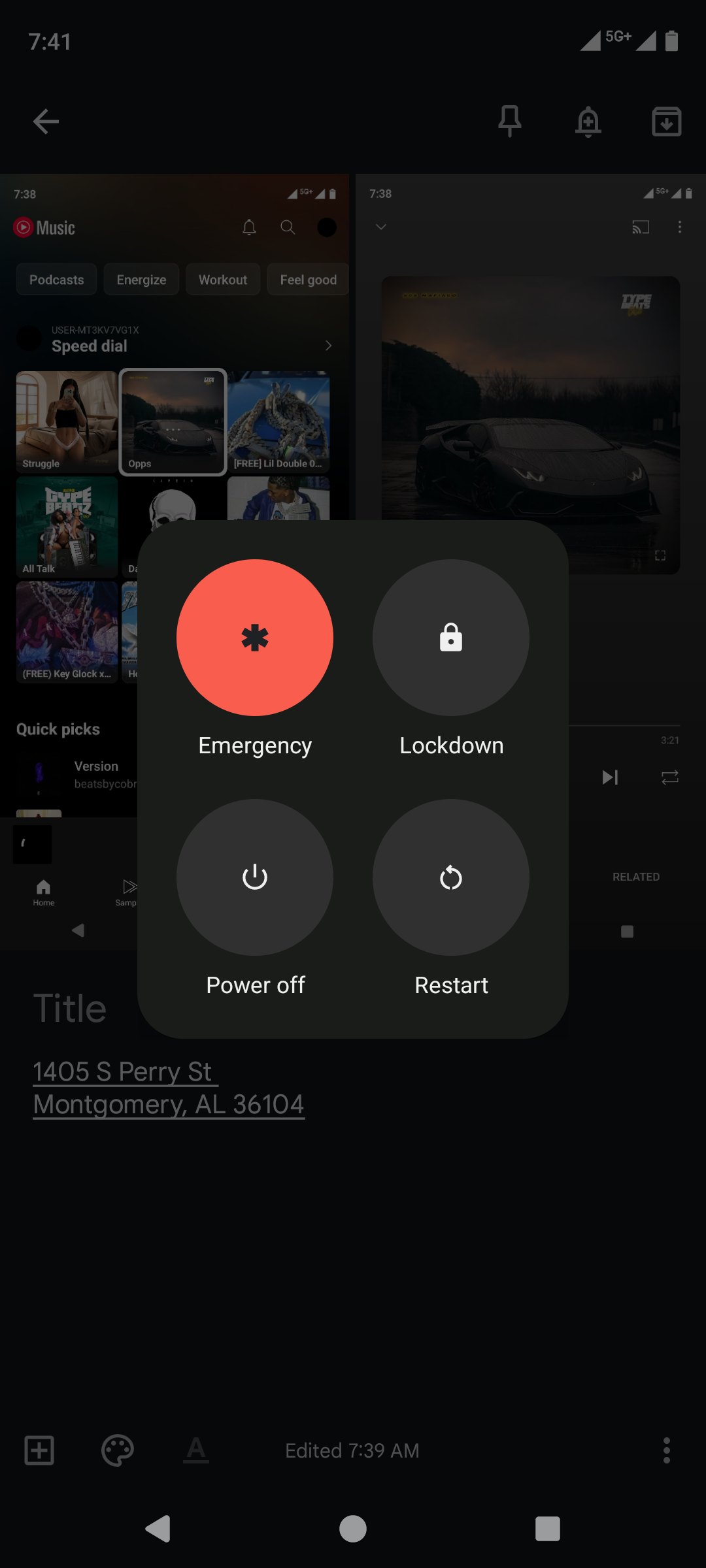Open recent apps with the square button

[x=548, y=1529]
